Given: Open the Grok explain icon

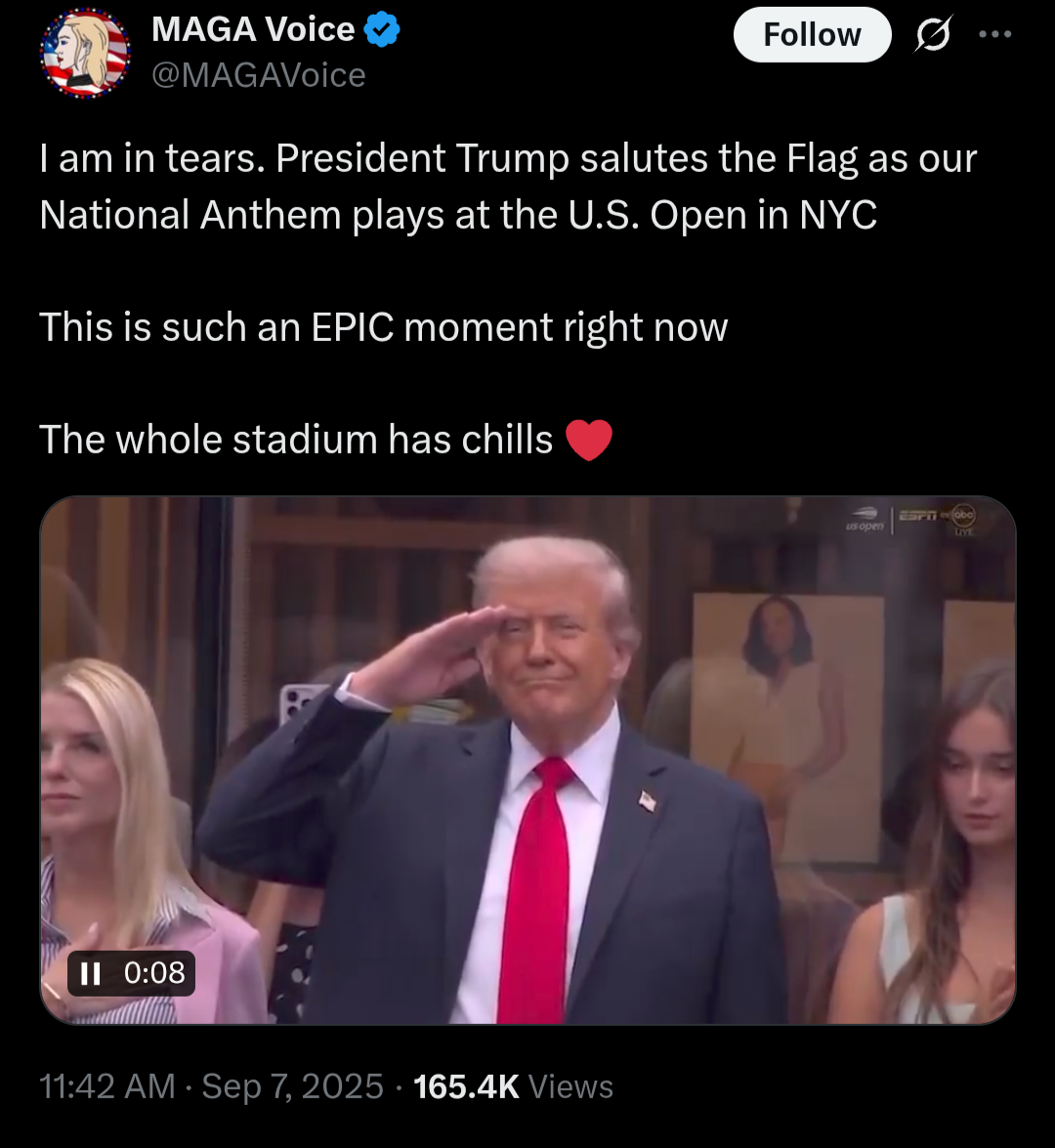Looking at the screenshot, I should pyautogui.click(x=933, y=35).
